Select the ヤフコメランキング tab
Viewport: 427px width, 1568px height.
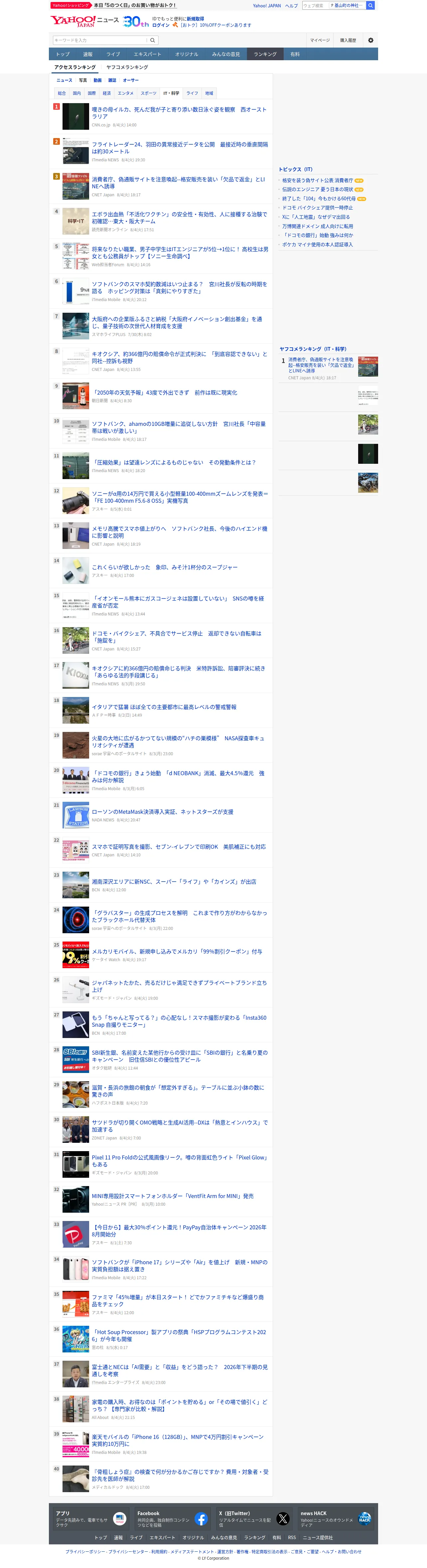(x=127, y=67)
